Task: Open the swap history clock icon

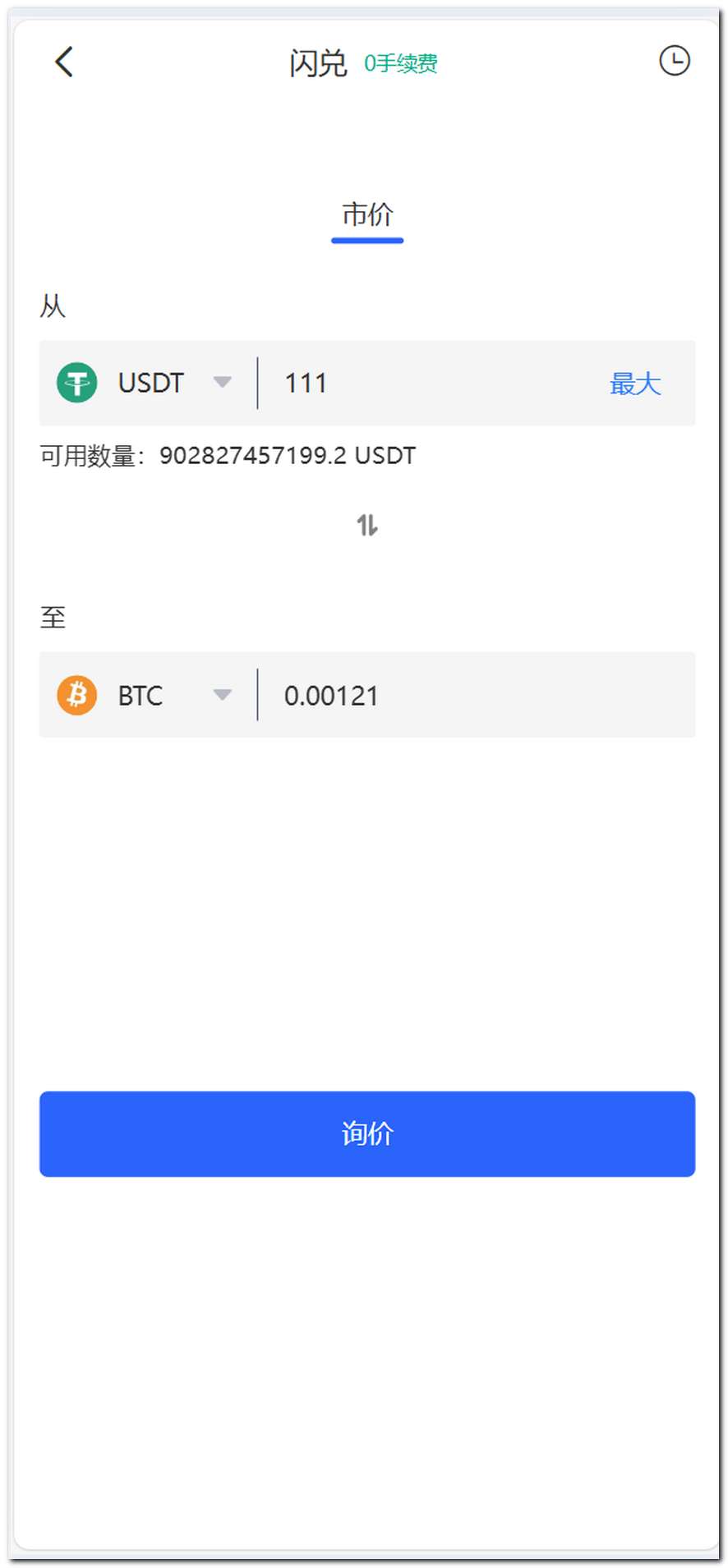Action: coord(674,61)
